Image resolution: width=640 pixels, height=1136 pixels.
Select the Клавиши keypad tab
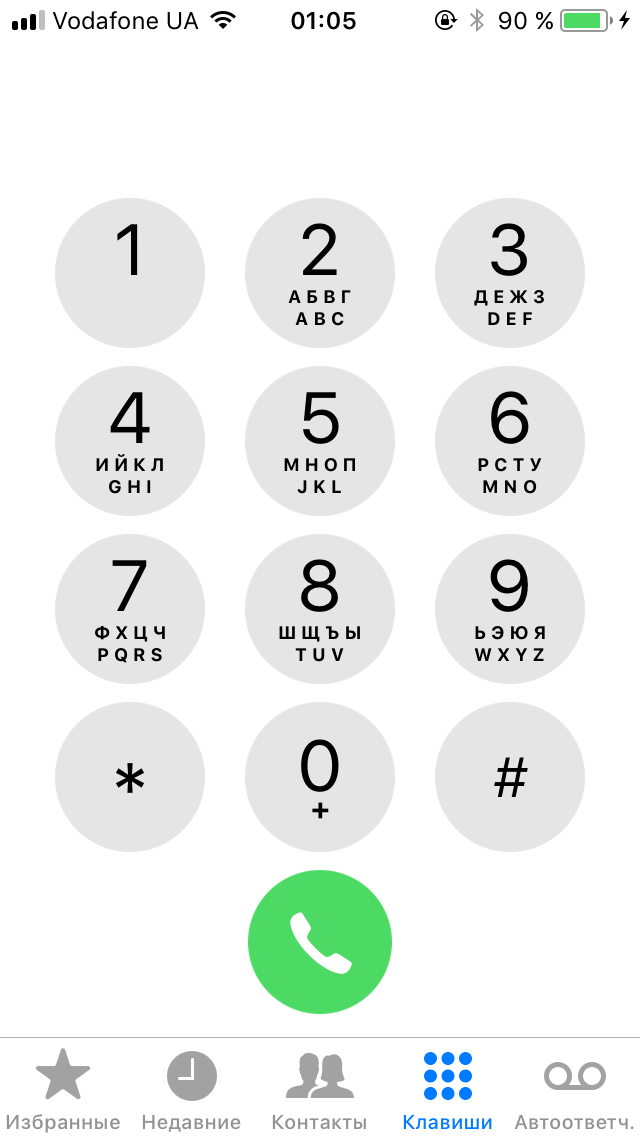447,1088
